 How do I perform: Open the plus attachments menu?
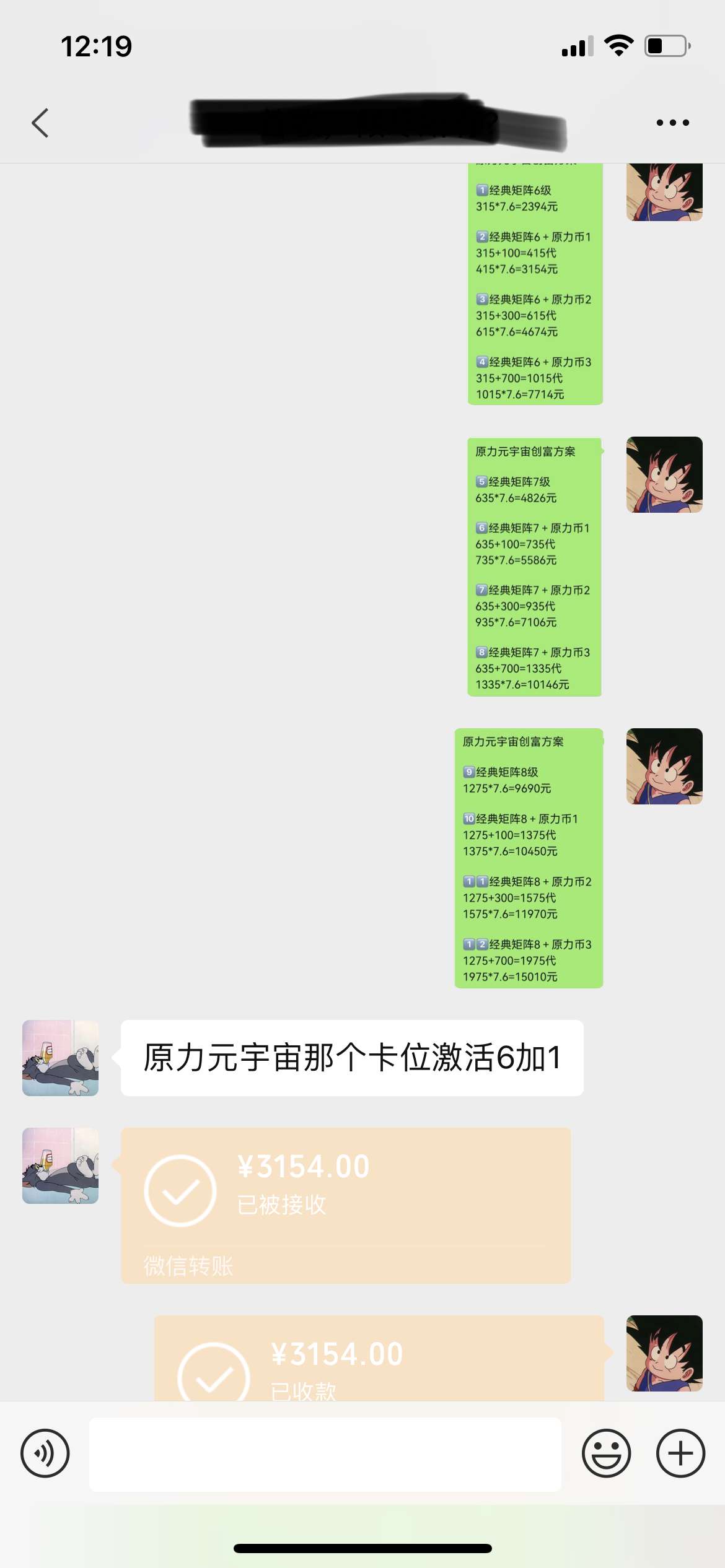point(680,1453)
